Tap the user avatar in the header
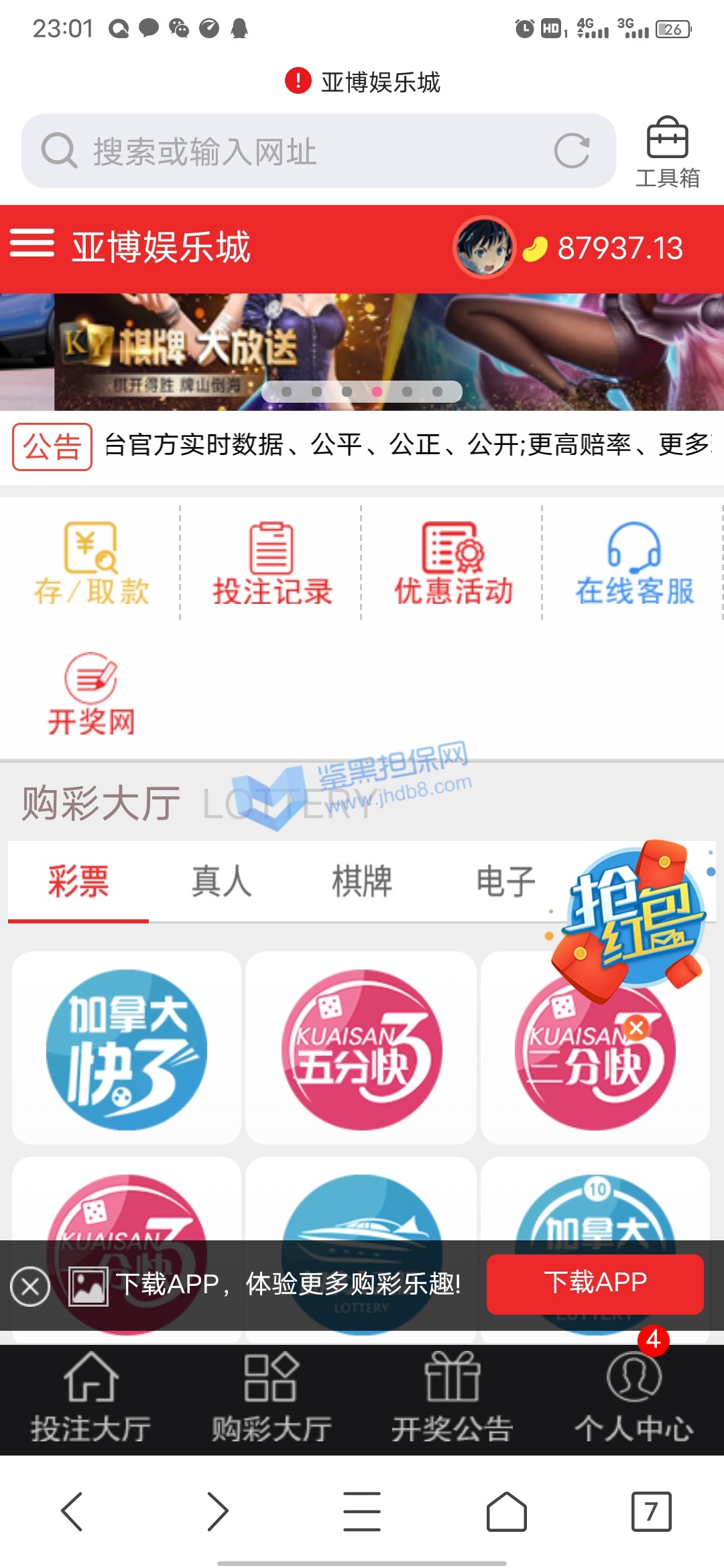The width and height of the screenshot is (724, 1568). 484,247
